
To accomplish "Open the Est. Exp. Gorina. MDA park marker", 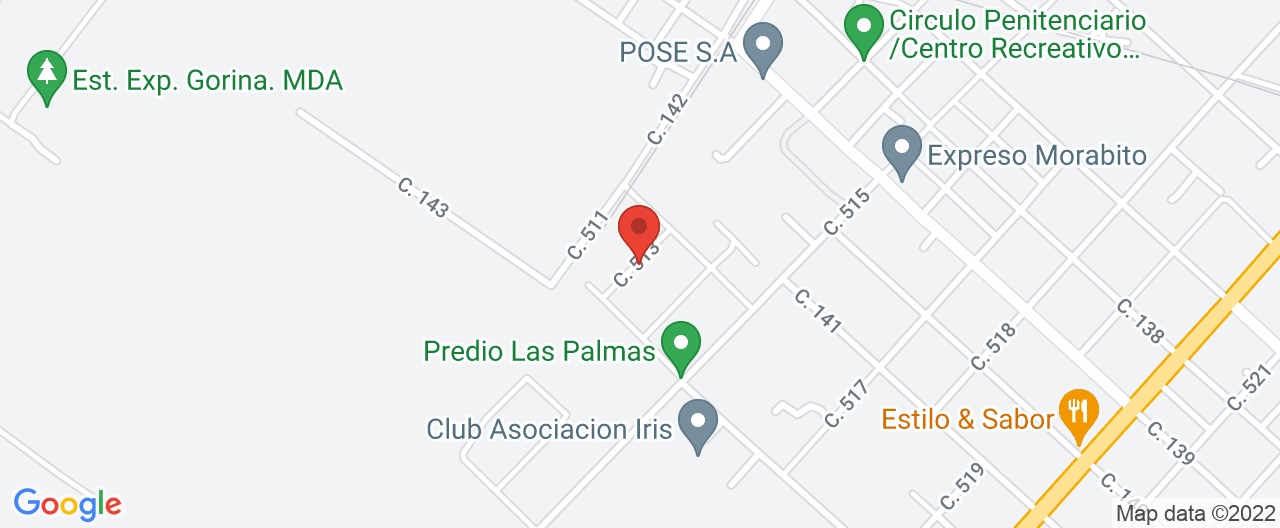I will (46, 74).
